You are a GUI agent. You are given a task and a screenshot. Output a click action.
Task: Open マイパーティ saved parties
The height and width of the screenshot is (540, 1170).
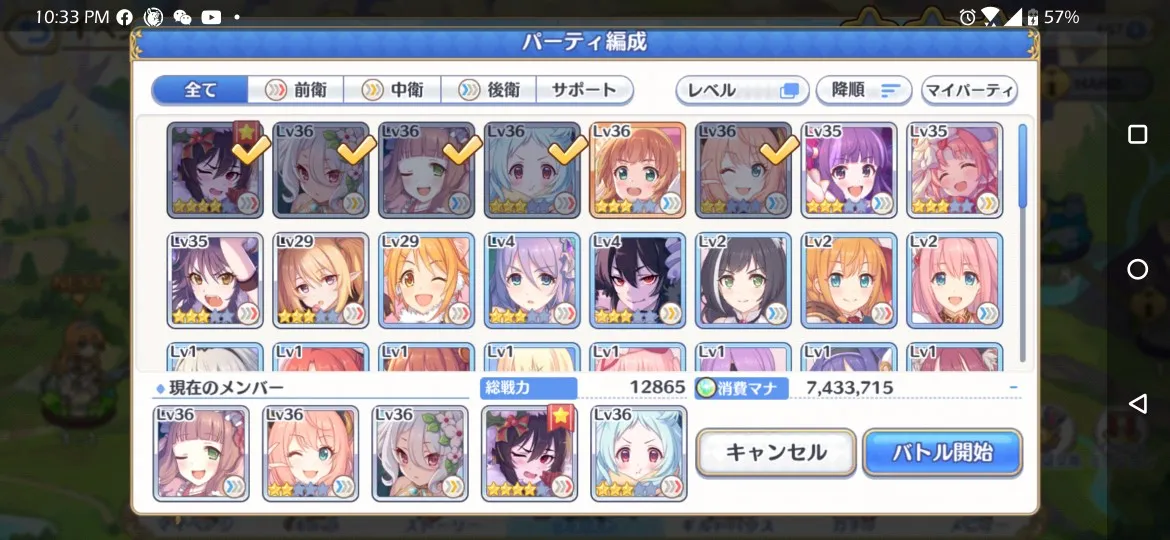(x=969, y=90)
